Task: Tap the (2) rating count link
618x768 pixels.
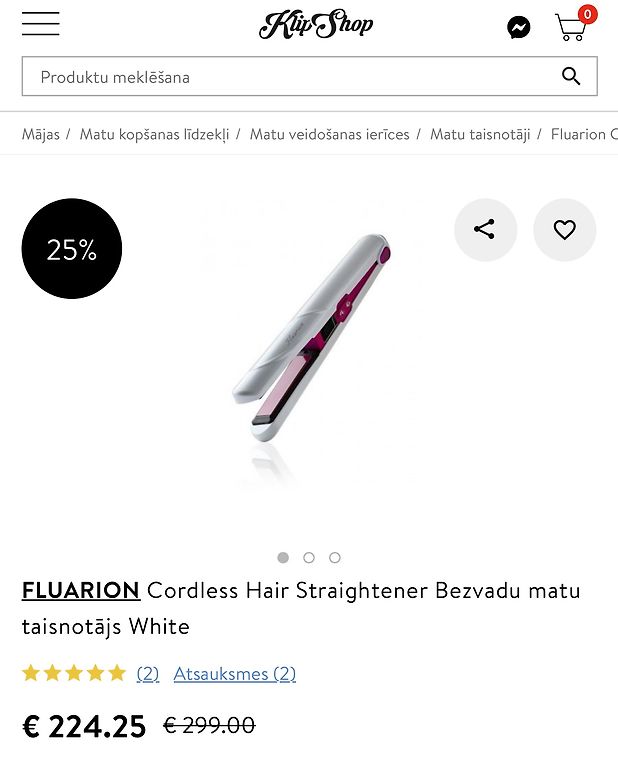Action: (x=148, y=674)
